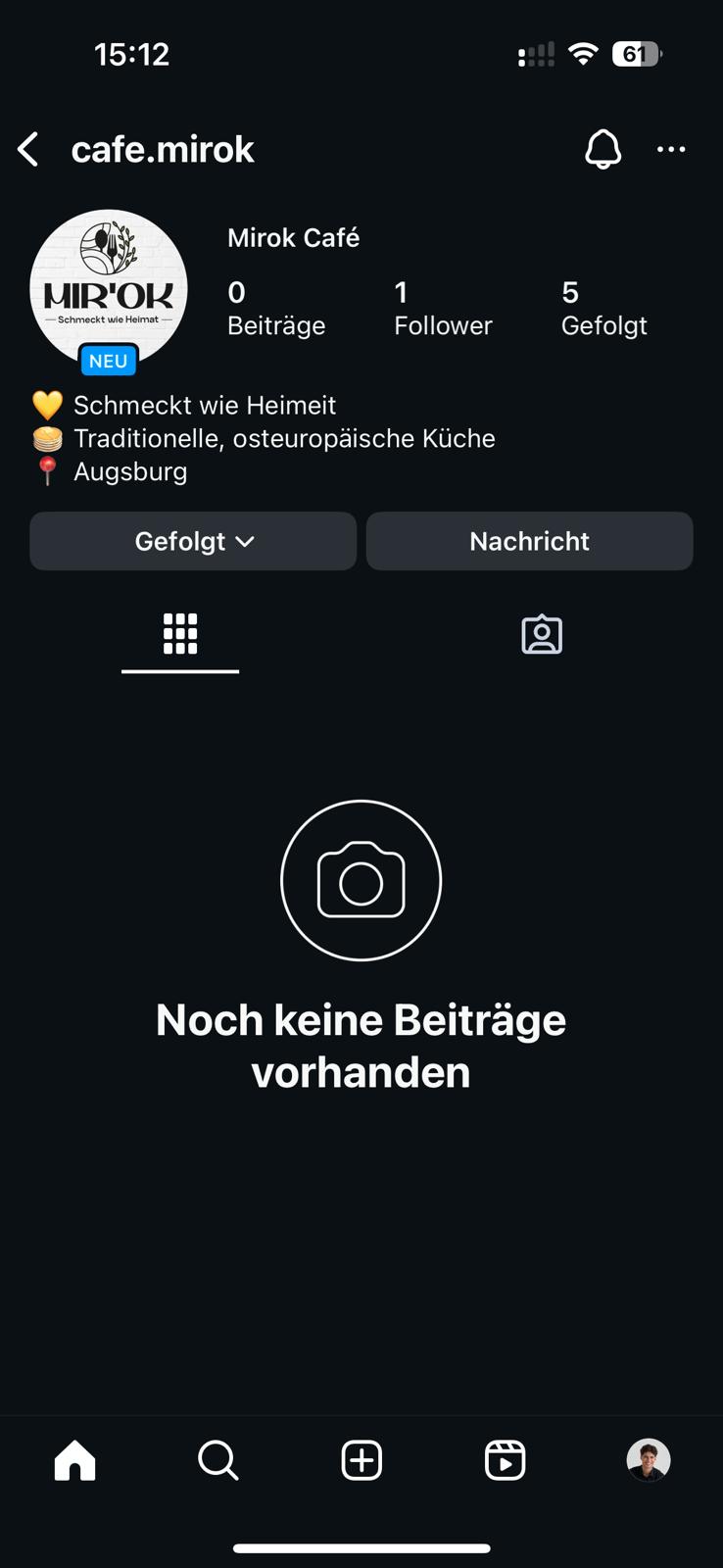723x1568 pixels.
Task: Go to the Home feed
Action: pos(75,1460)
